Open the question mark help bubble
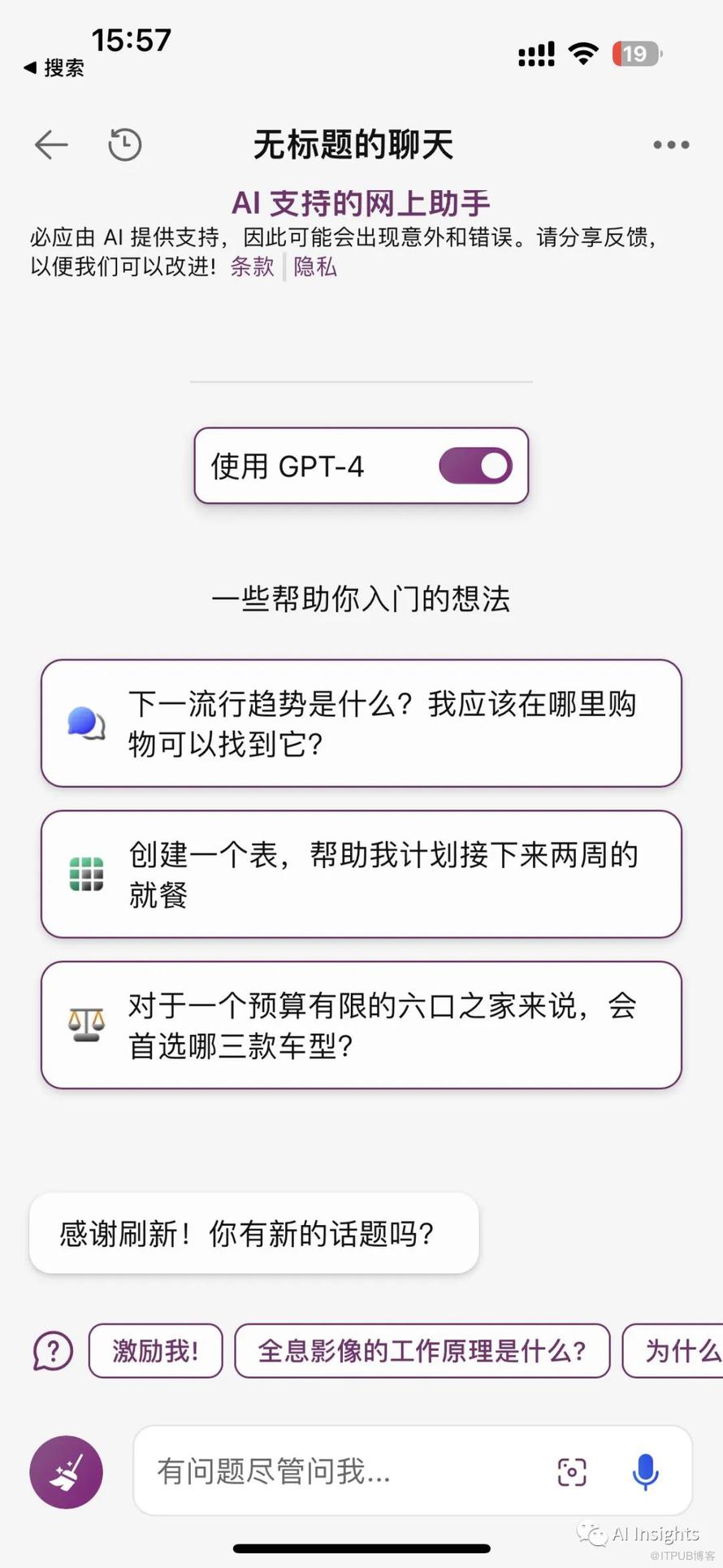 (x=53, y=1351)
